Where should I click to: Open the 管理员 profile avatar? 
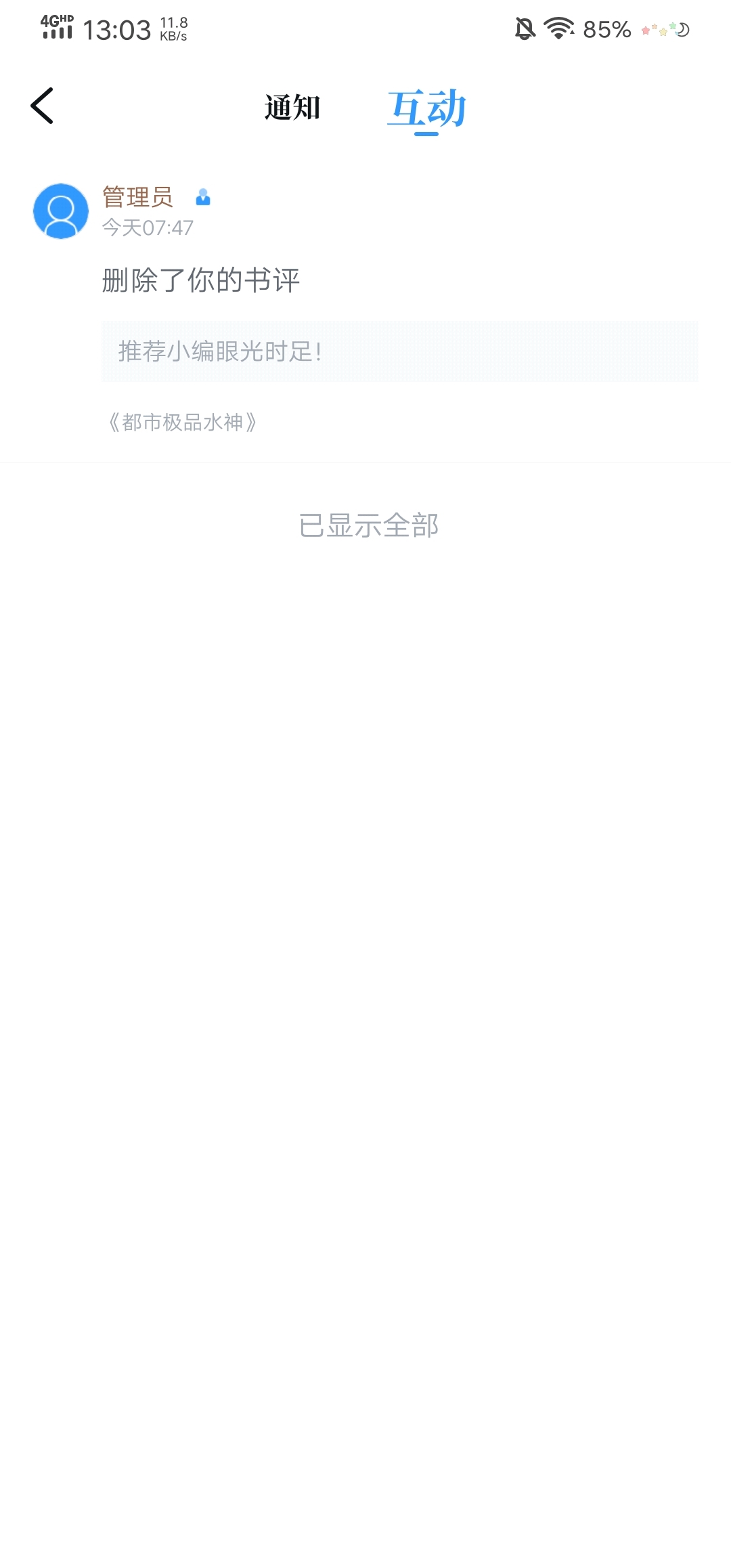pos(61,211)
